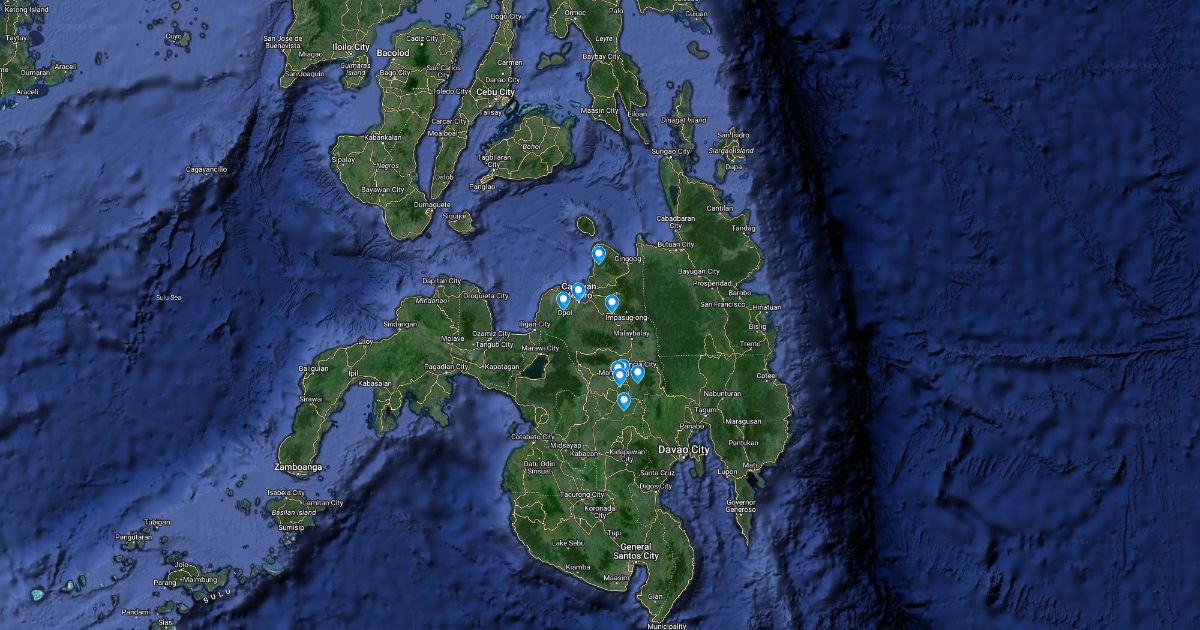The height and width of the screenshot is (630, 1200).
Task: Select the pin above Opol
Action: click(563, 299)
